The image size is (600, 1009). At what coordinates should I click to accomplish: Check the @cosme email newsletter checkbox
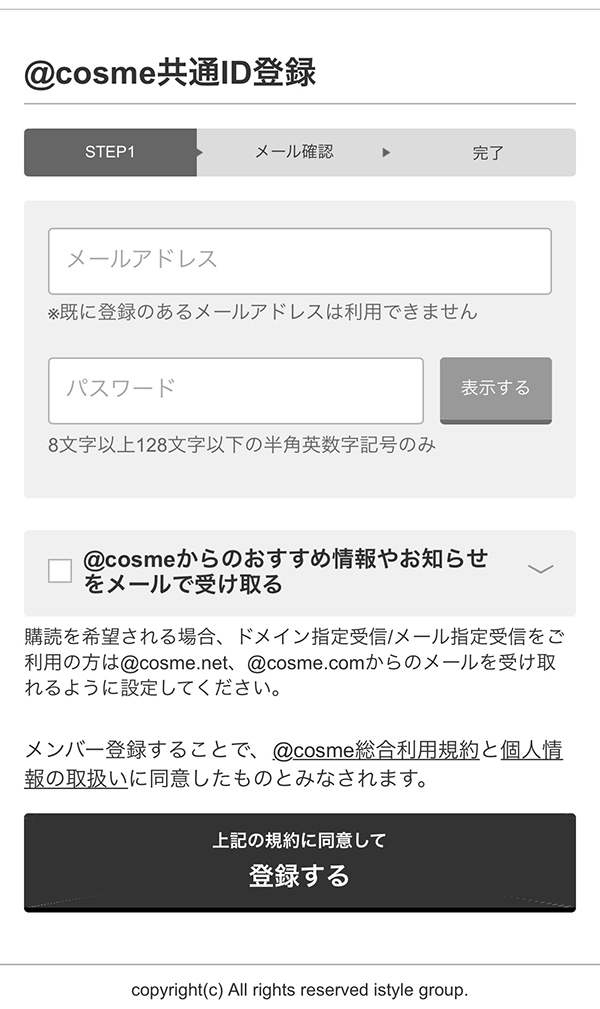60,571
